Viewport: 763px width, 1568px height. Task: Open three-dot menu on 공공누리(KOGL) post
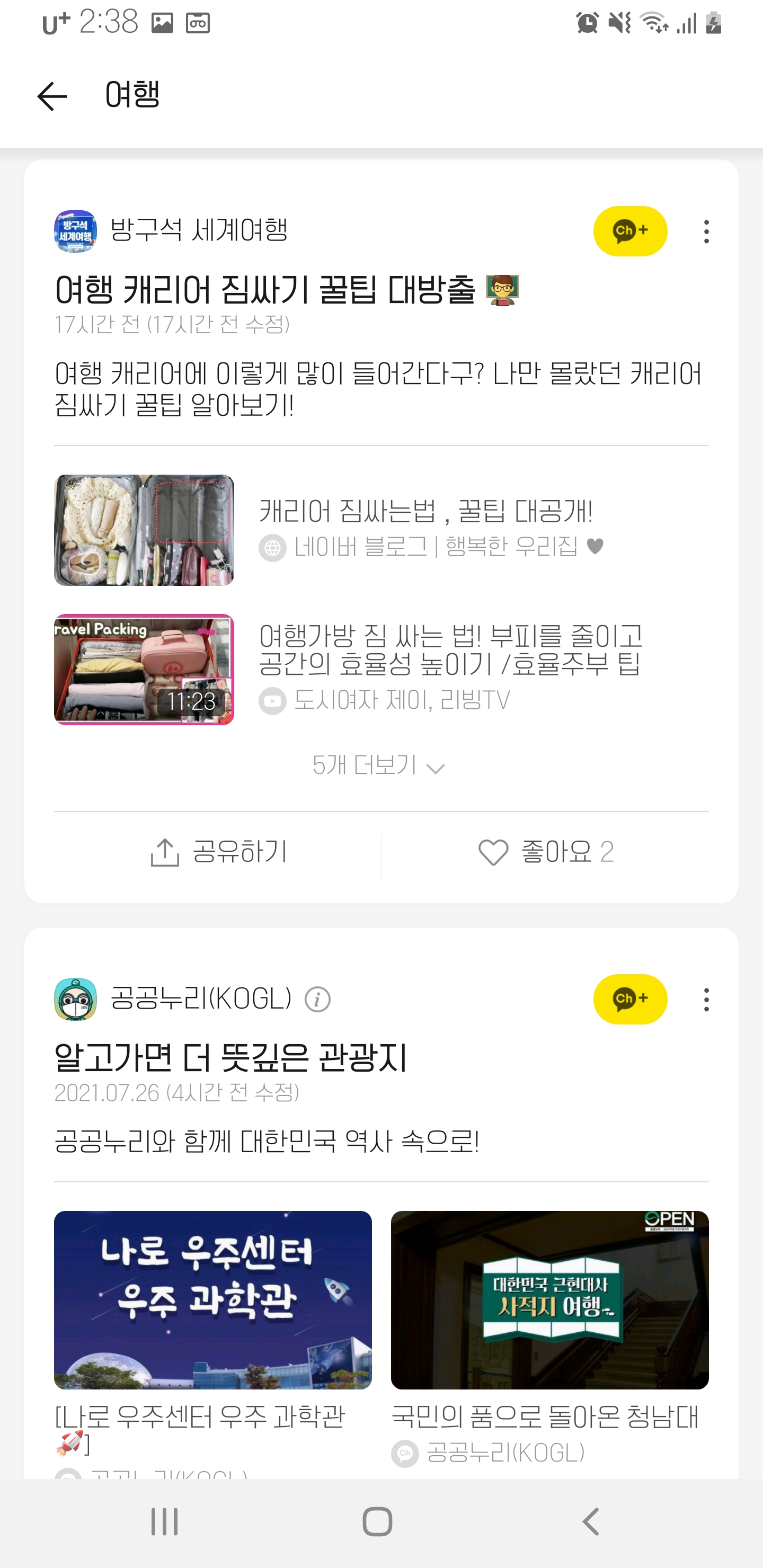706,999
